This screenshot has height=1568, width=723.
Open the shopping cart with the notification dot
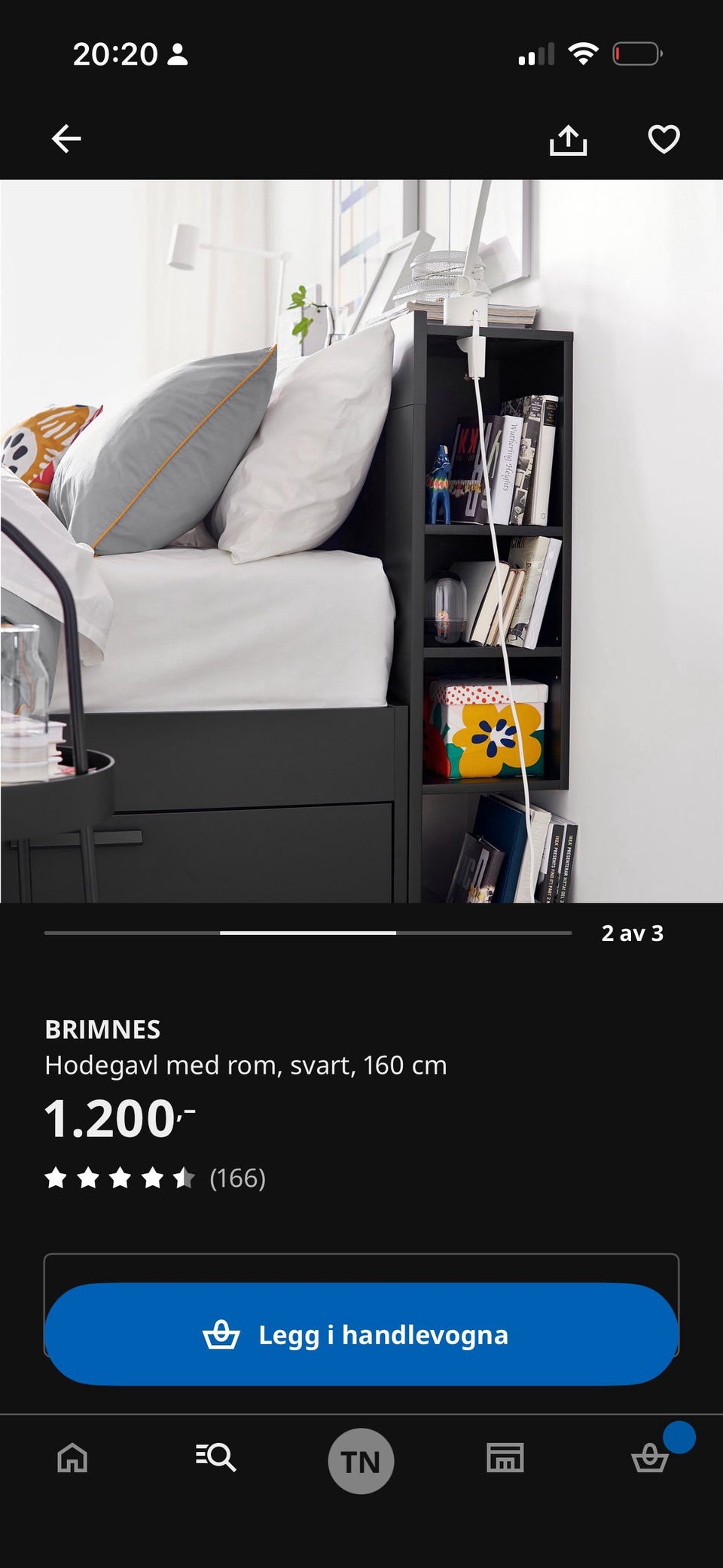coord(649,1459)
